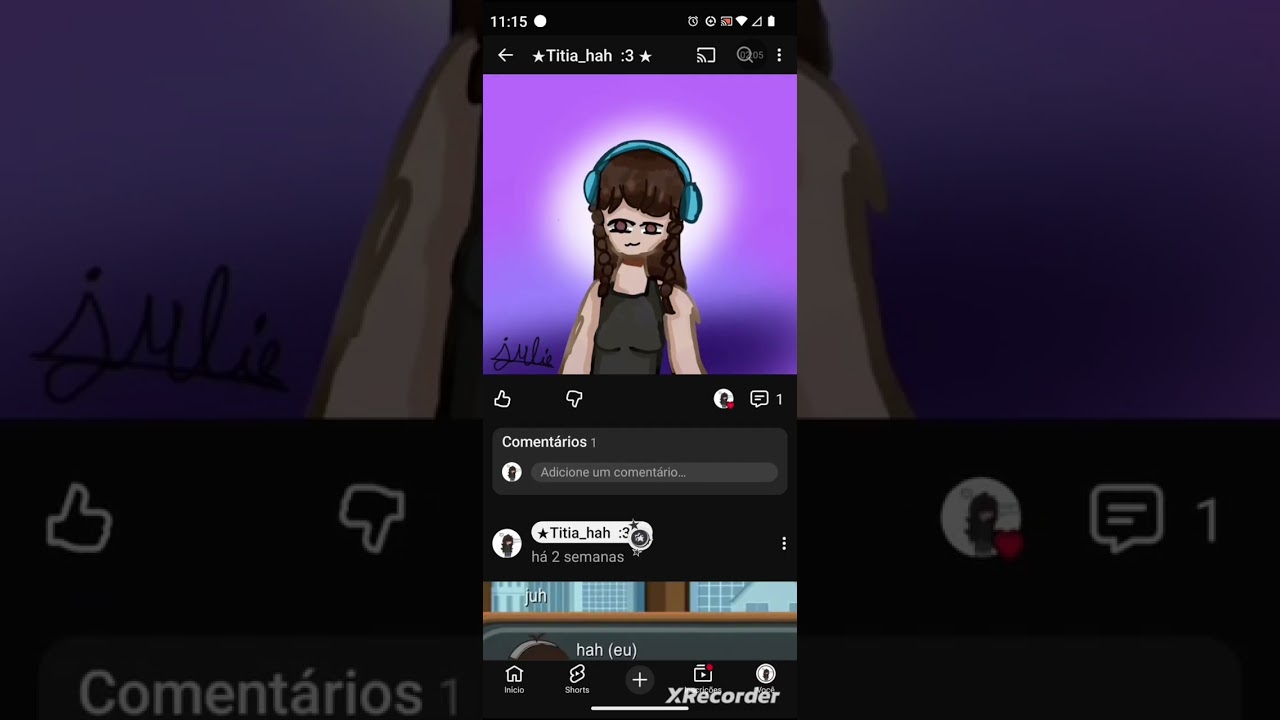Image resolution: width=1280 pixels, height=720 pixels.
Task: Open the search icon in the header
Action: coord(745,56)
